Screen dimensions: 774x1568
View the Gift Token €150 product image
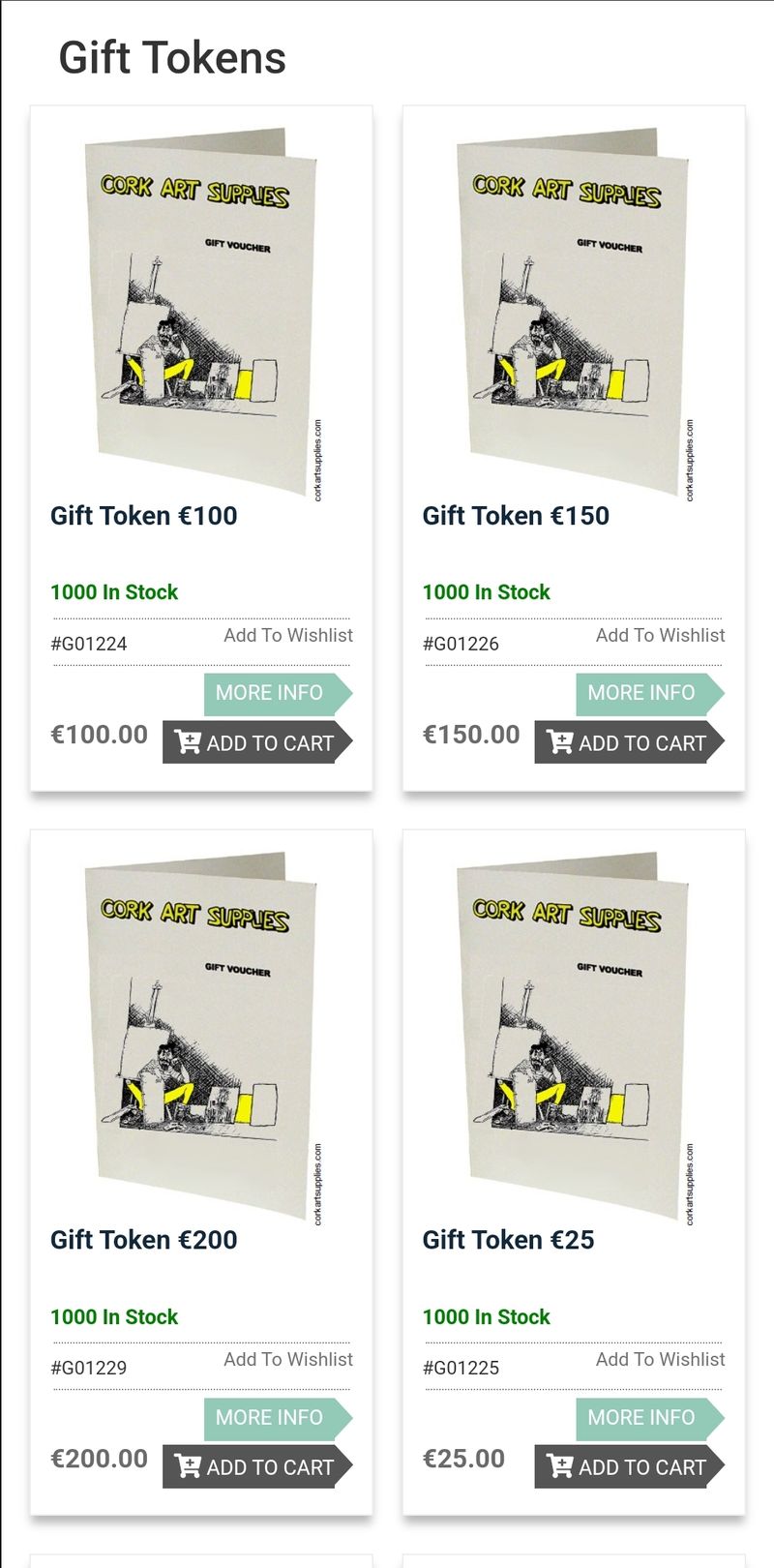pyautogui.click(x=574, y=310)
